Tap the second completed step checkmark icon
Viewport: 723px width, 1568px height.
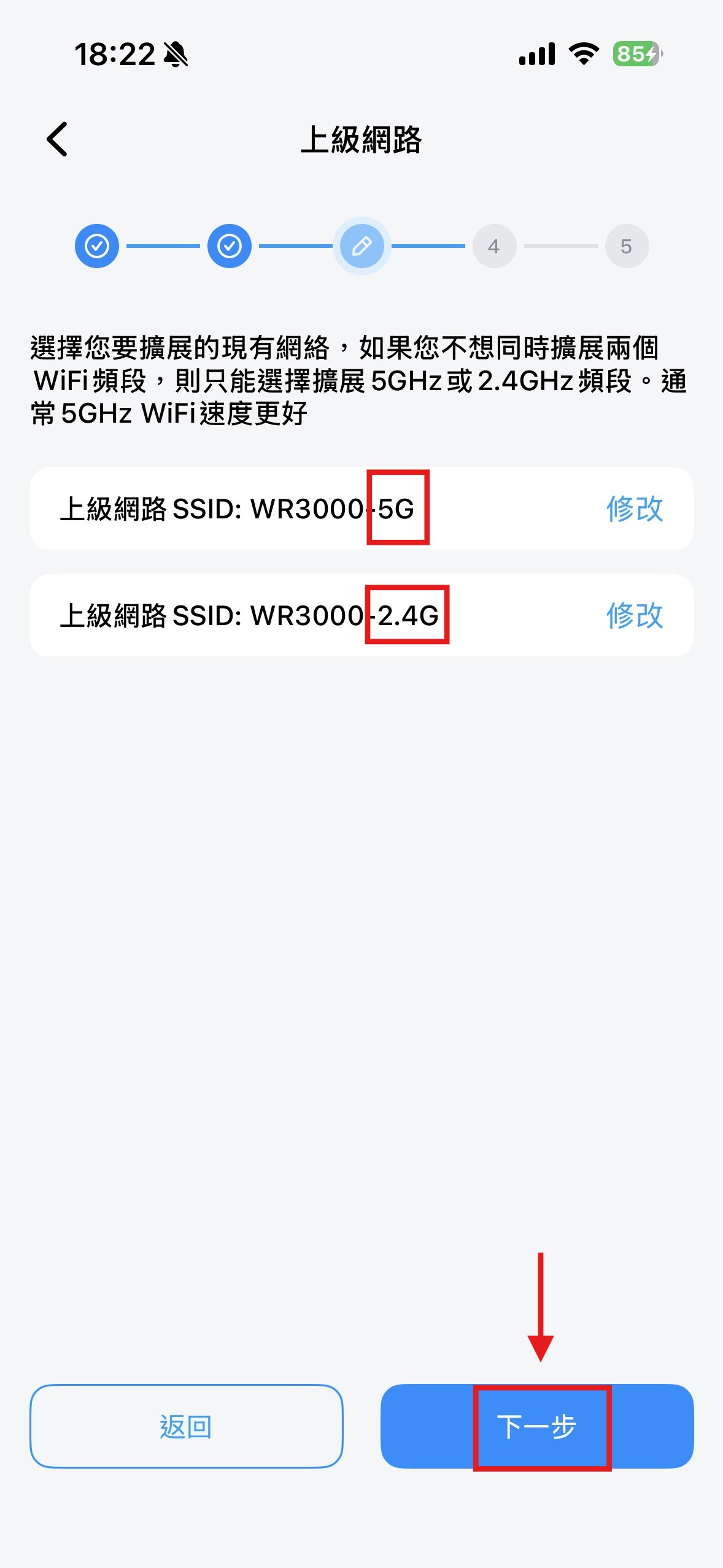[228, 245]
